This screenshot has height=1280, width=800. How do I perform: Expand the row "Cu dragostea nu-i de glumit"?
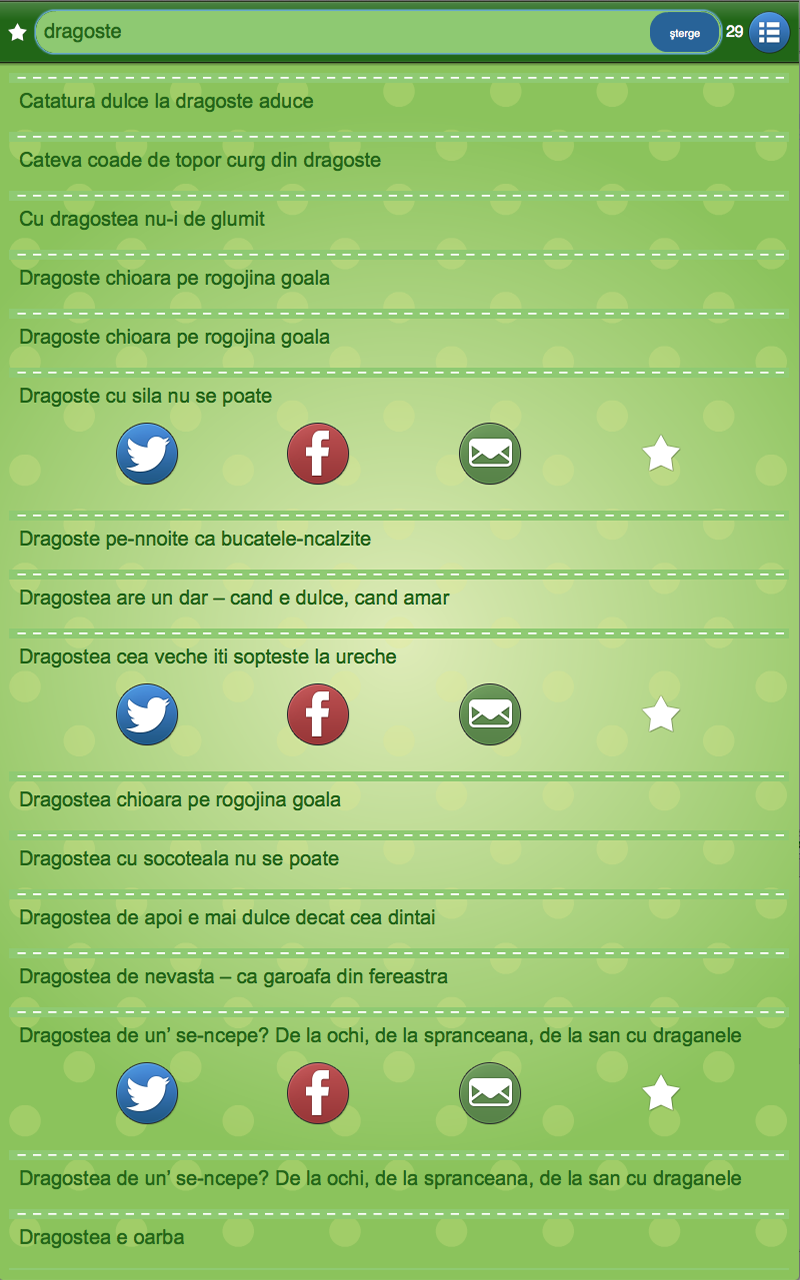click(400, 219)
